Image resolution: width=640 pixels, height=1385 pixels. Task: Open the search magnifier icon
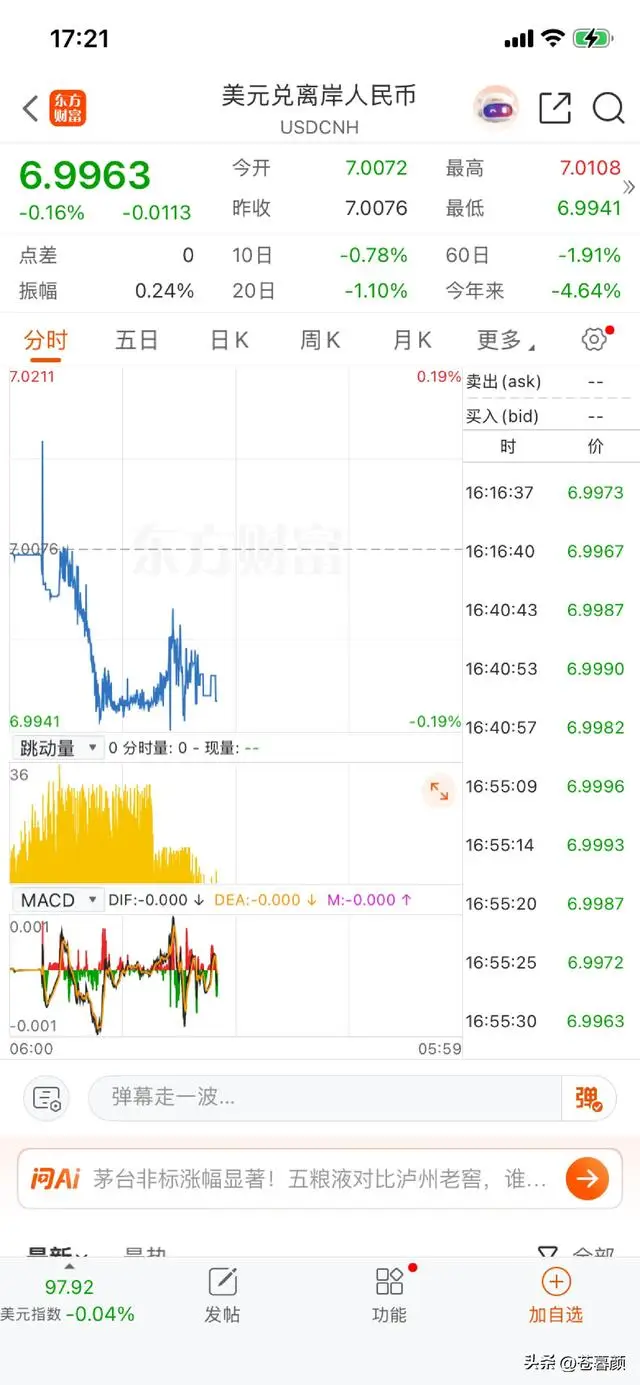click(608, 108)
